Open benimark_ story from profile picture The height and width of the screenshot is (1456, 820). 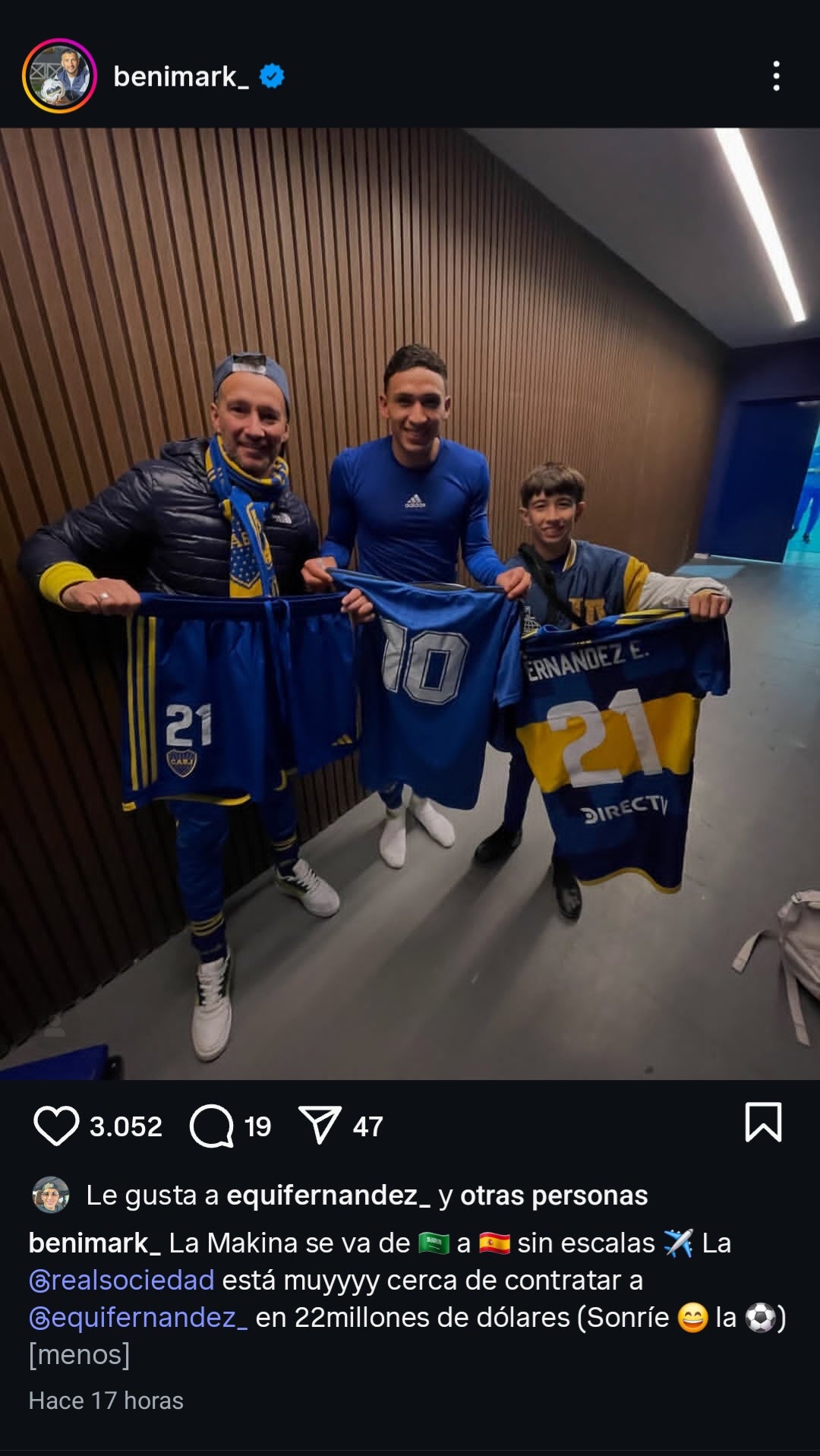[59, 76]
